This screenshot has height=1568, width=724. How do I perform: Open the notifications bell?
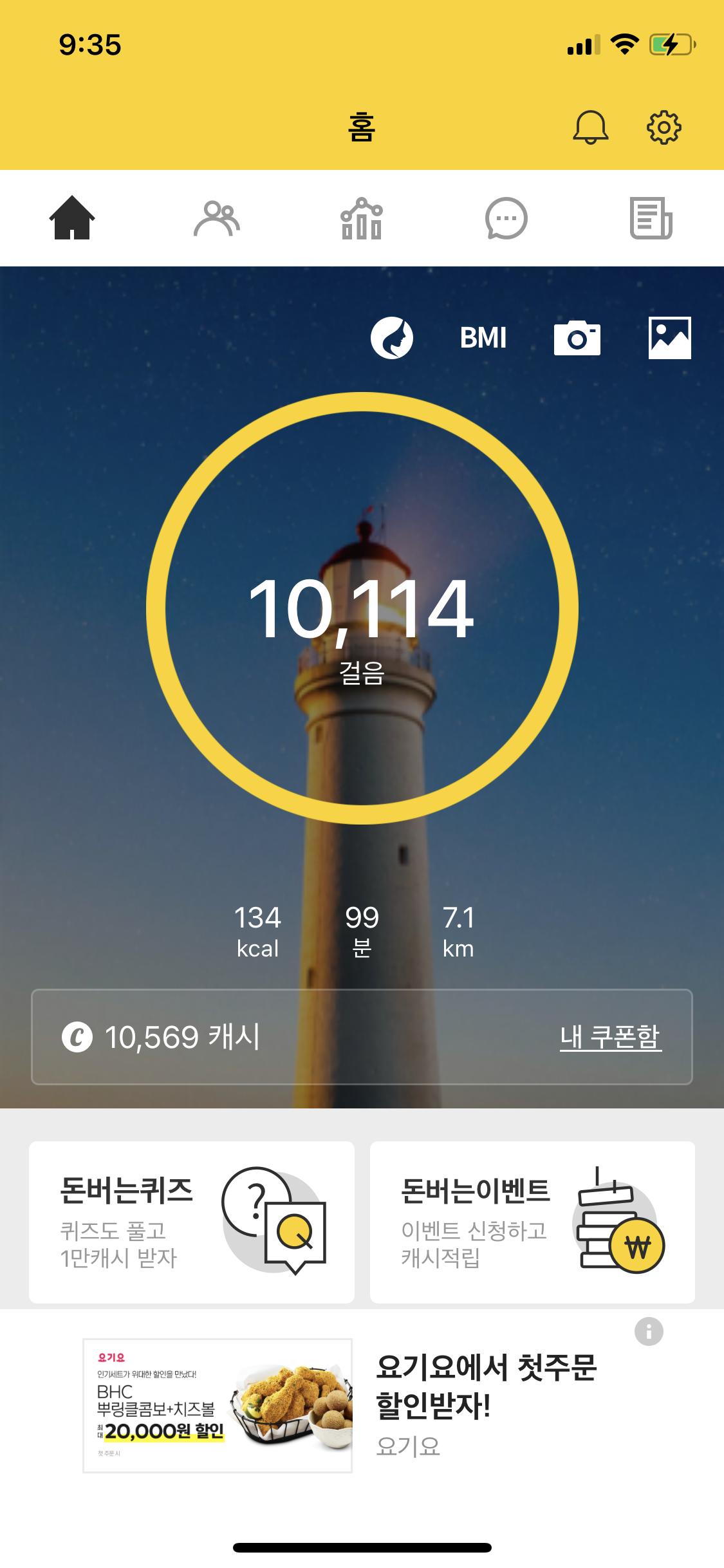click(x=590, y=127)
